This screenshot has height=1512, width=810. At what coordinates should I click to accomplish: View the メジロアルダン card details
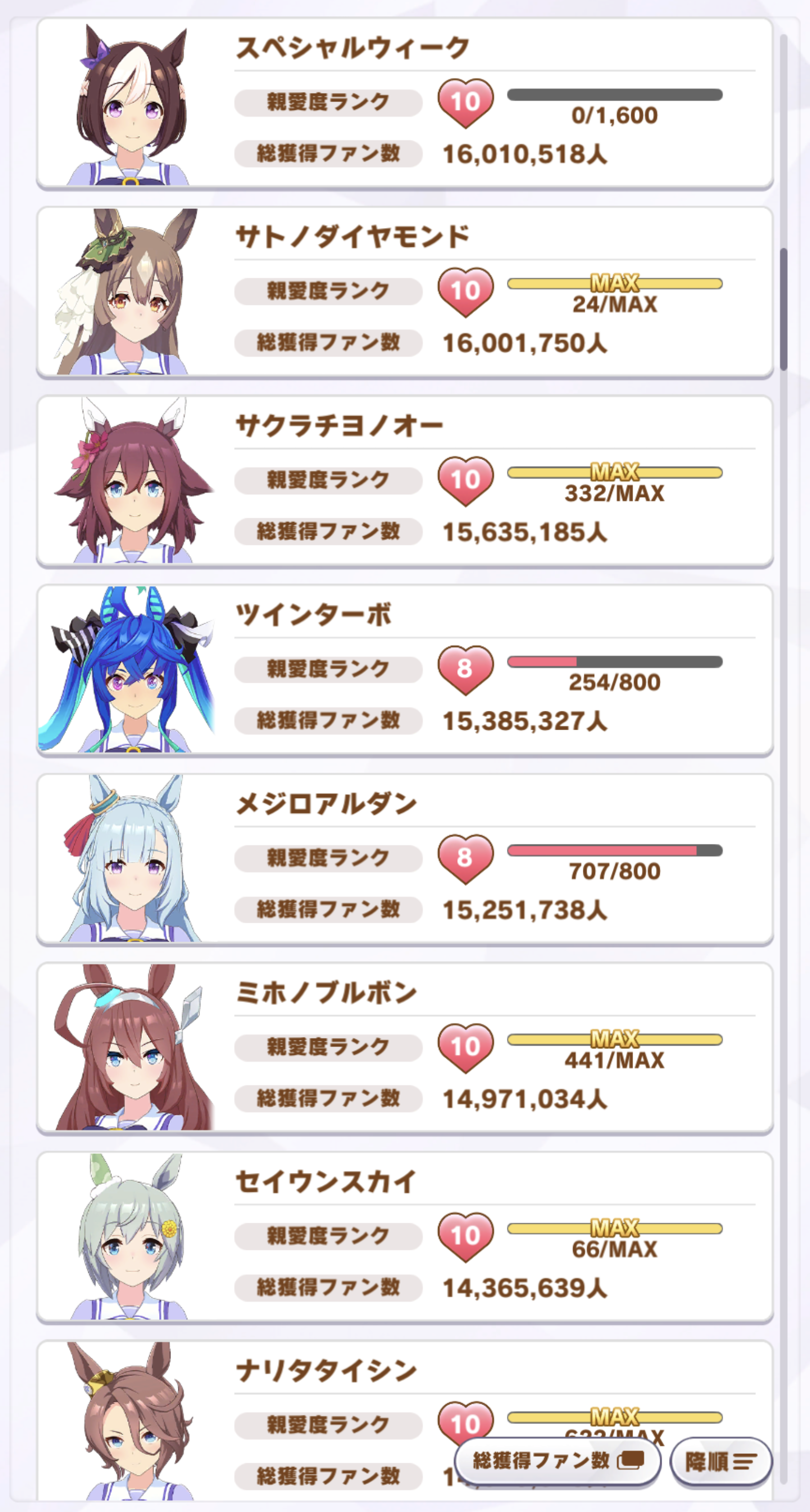(x=405, y=859)
